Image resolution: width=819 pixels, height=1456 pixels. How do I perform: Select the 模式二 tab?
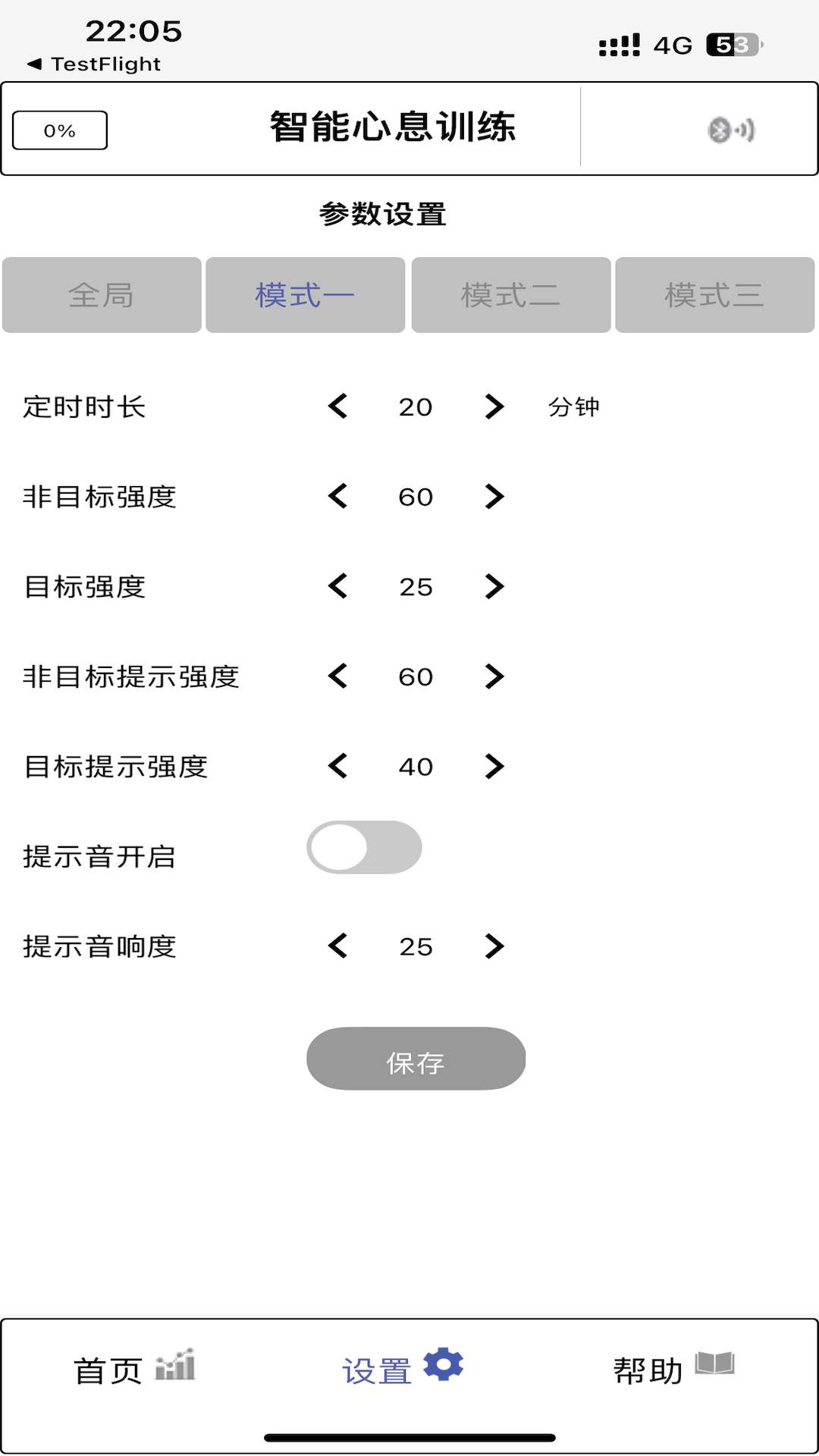510,295
